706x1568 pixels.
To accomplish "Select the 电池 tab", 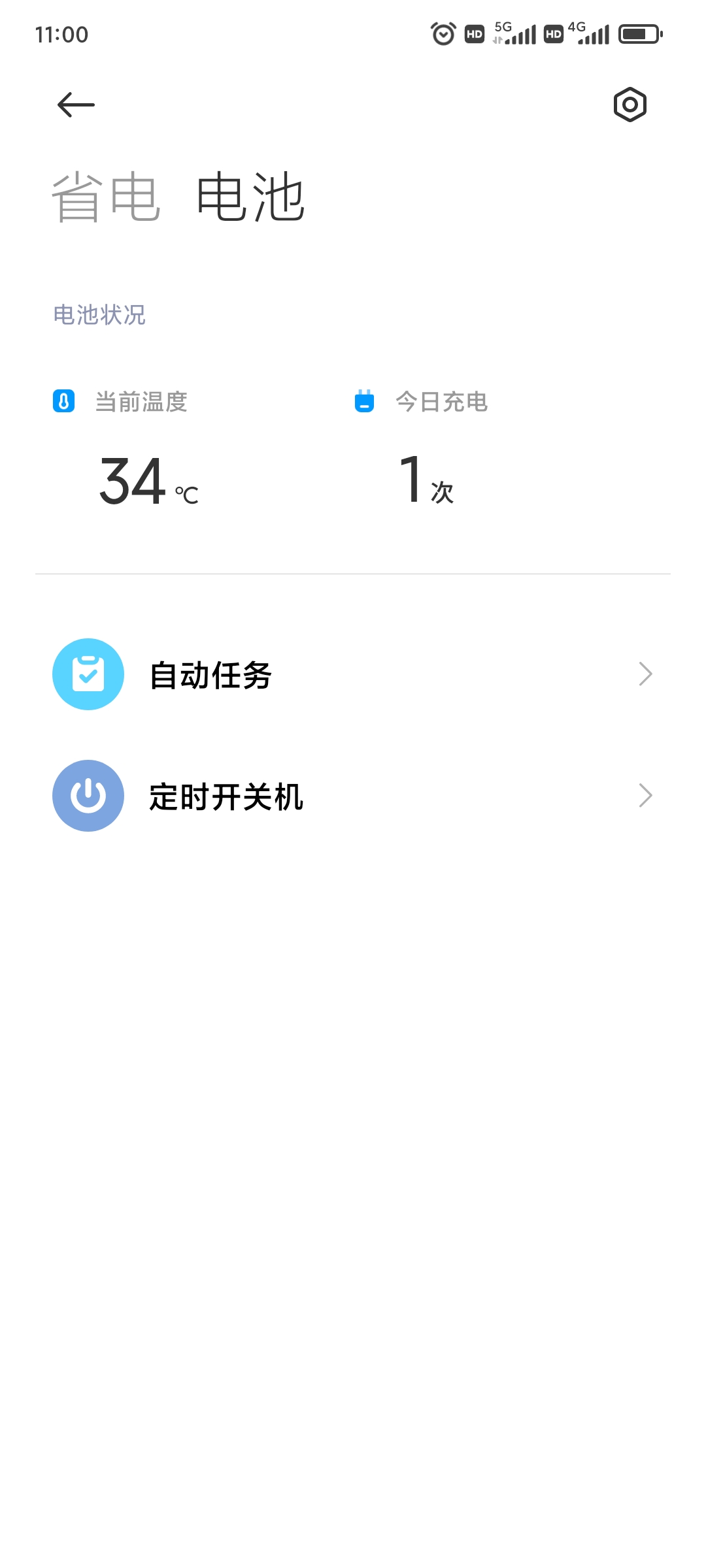I will [x=251, y=197].
